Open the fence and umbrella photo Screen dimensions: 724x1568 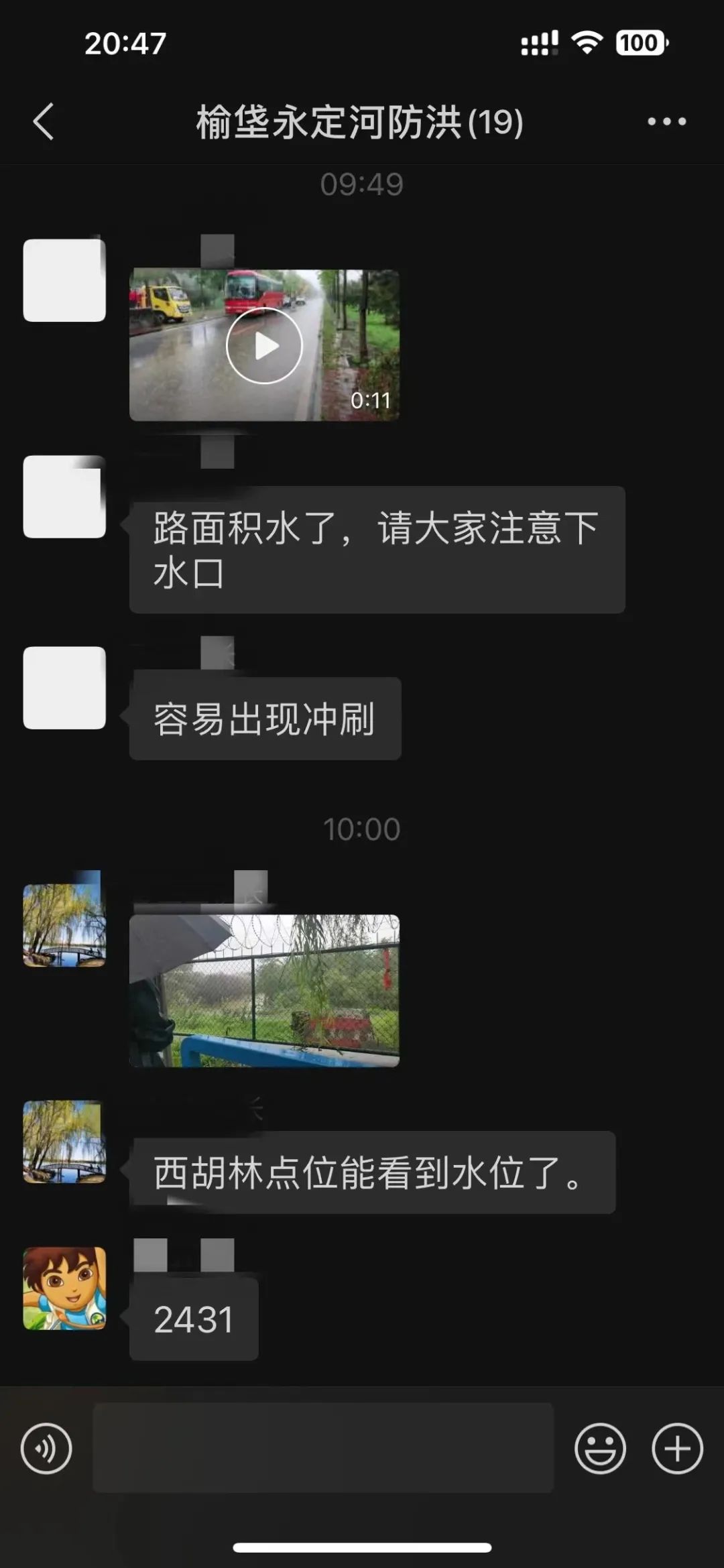pos(264,990)
